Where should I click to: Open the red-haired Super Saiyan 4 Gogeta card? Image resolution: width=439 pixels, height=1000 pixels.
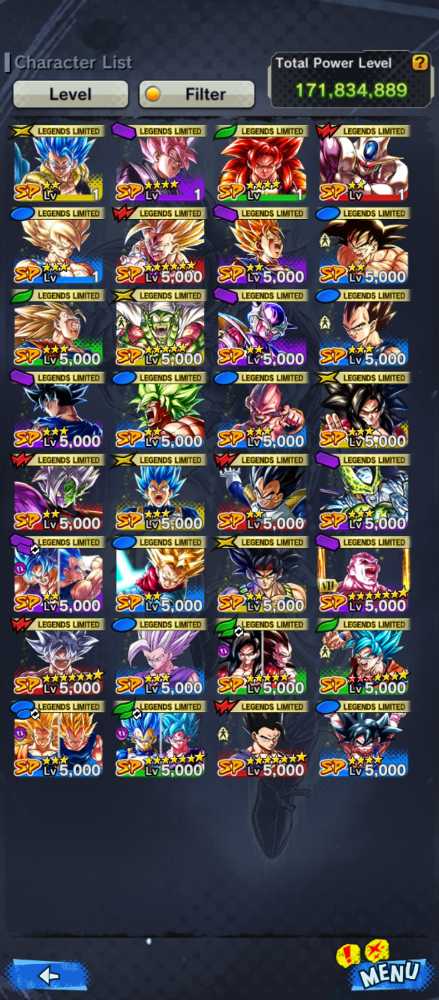262,164
